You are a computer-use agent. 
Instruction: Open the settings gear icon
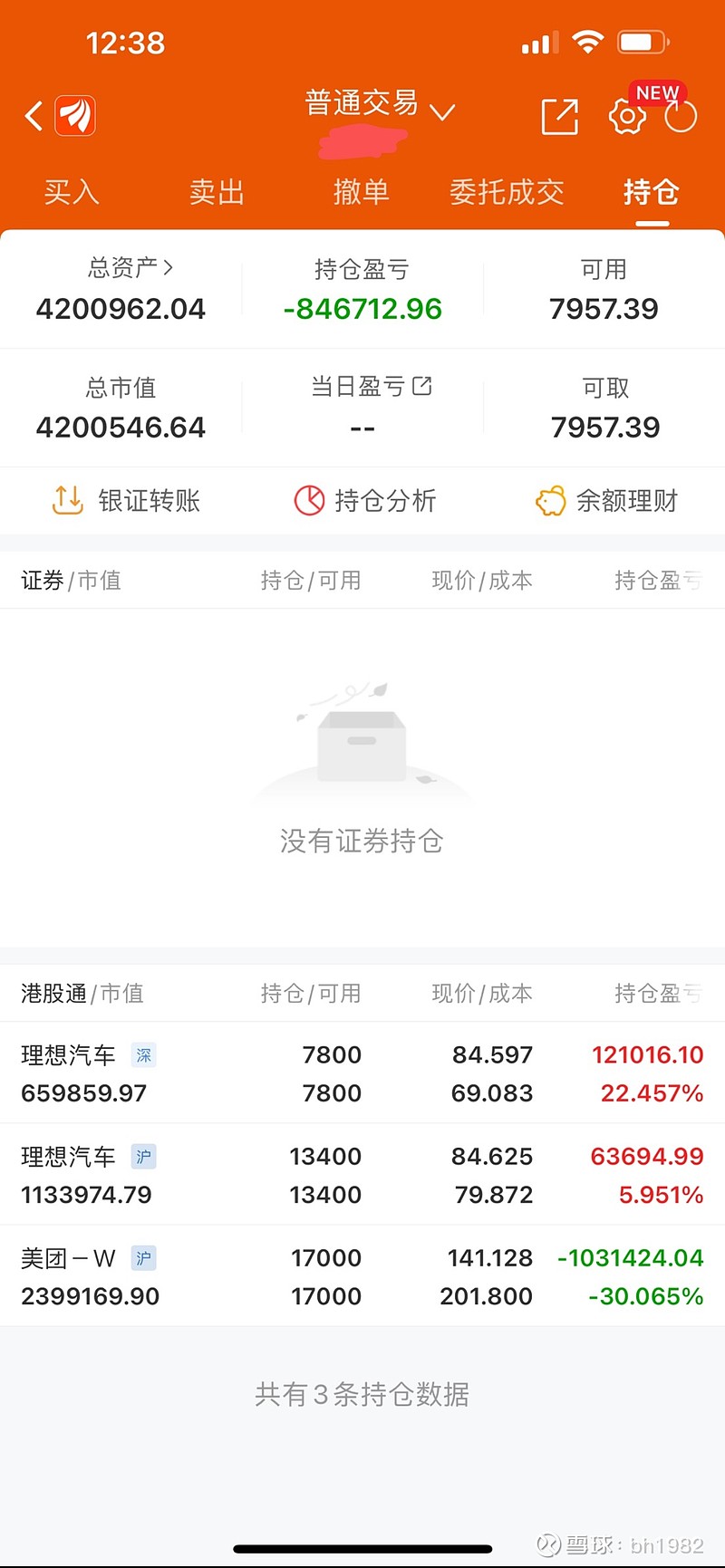(x=627, y=117)
